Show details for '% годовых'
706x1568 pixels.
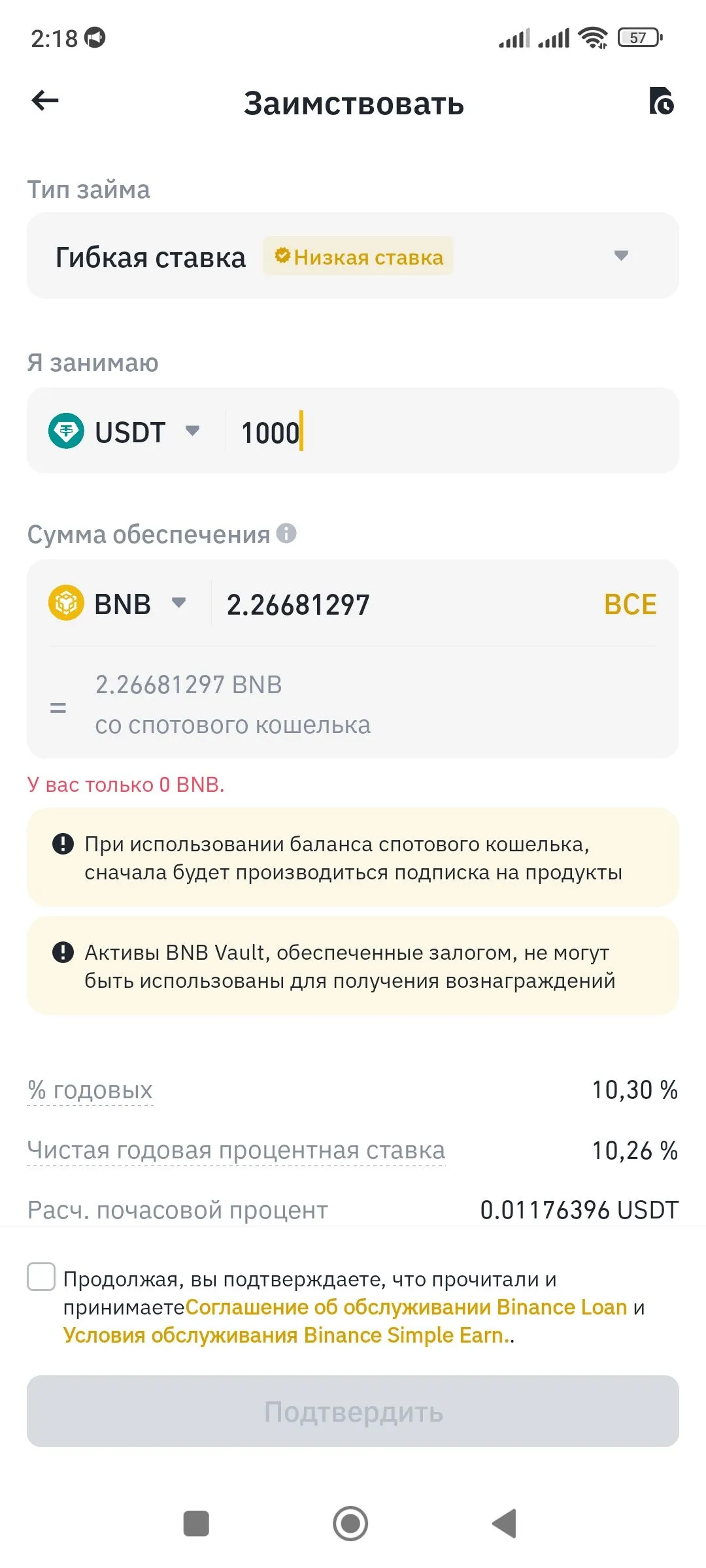point(90,1090)
